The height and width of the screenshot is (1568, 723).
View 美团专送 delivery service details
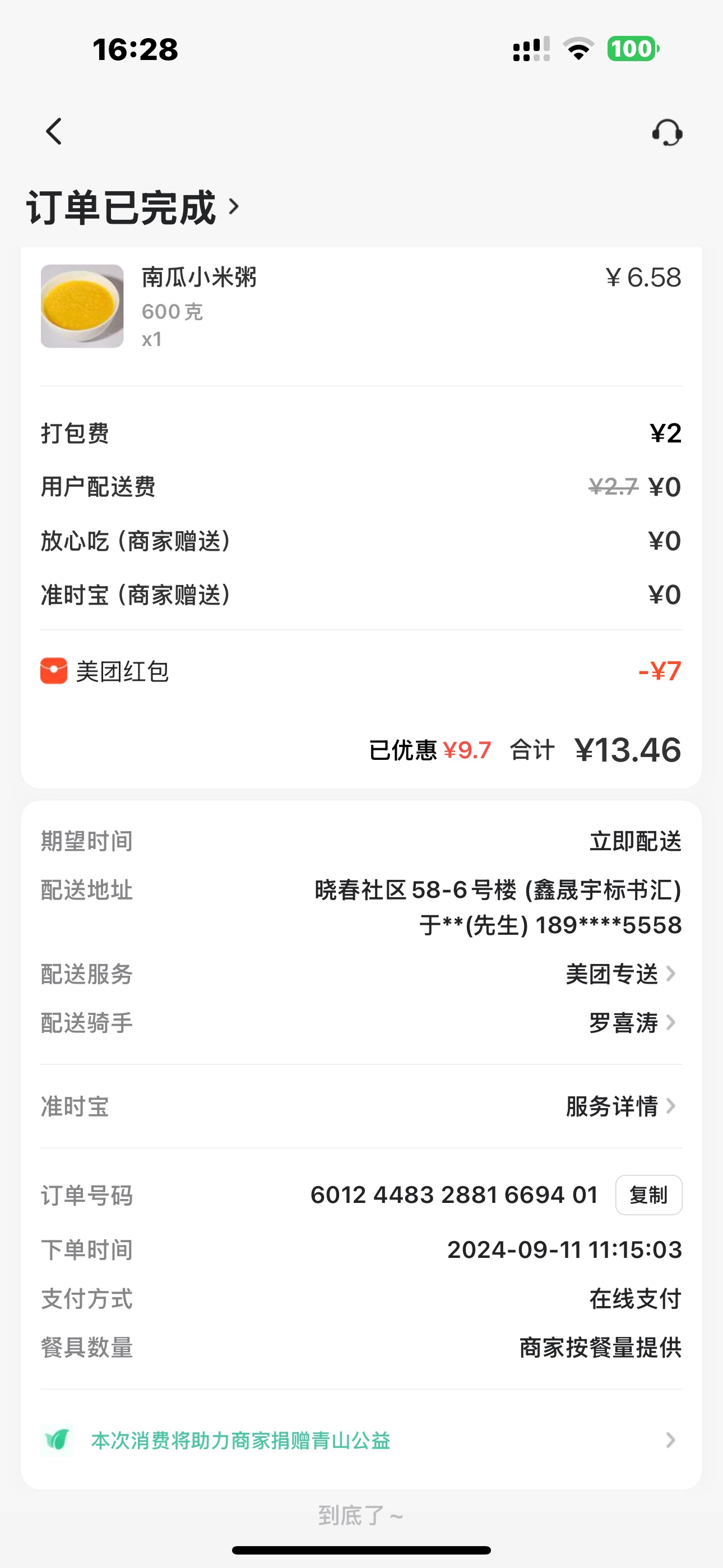coord(620,974)
